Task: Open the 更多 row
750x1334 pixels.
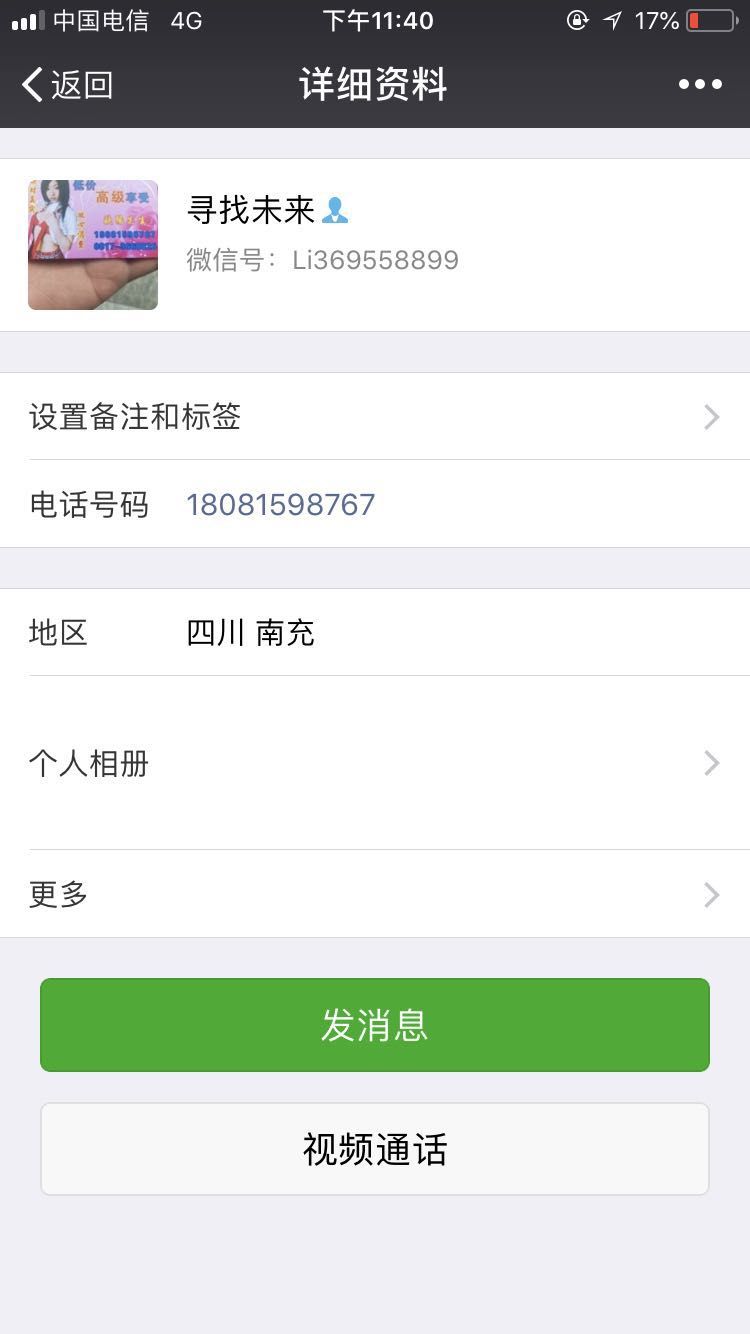Action: pyautogui.click(x=375, y=894)
